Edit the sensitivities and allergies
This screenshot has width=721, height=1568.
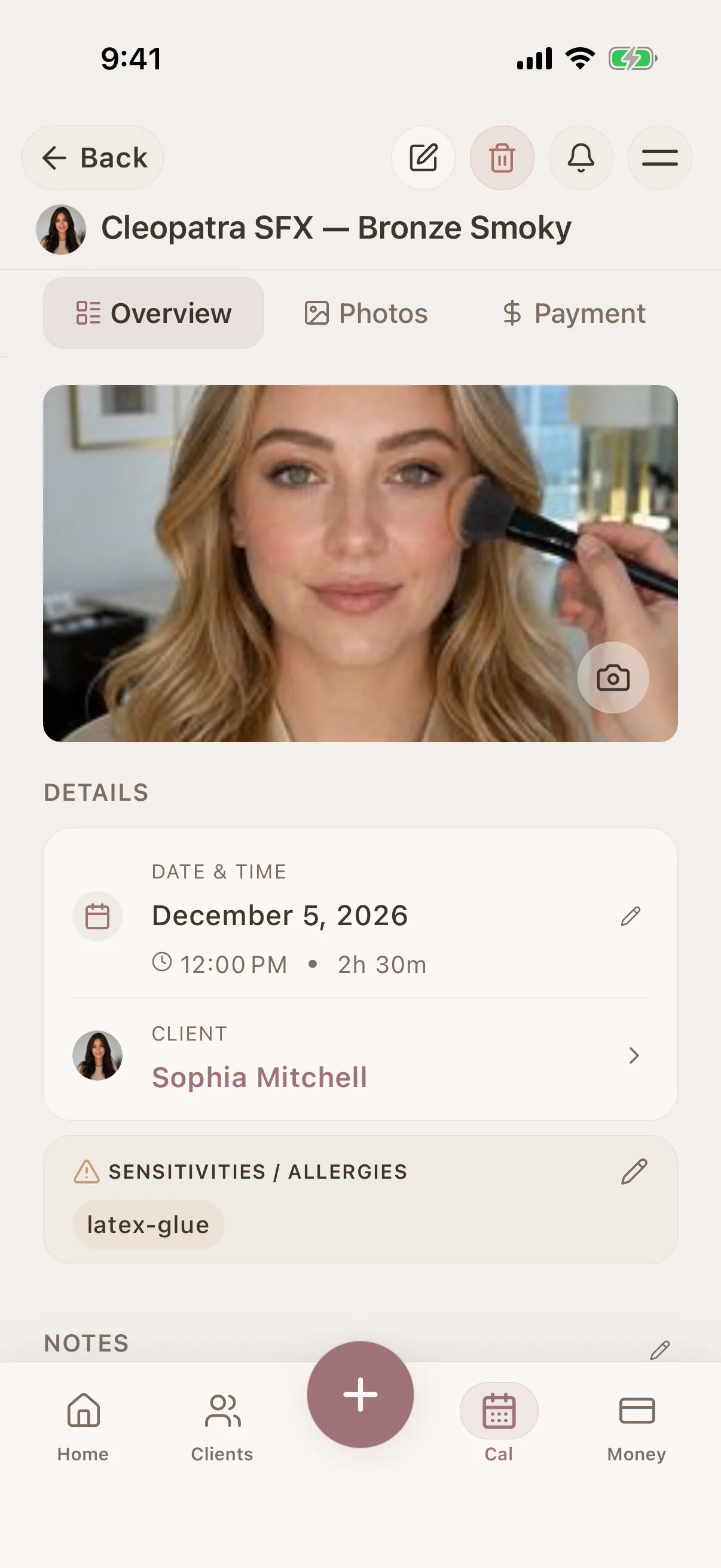point(634,1171)
